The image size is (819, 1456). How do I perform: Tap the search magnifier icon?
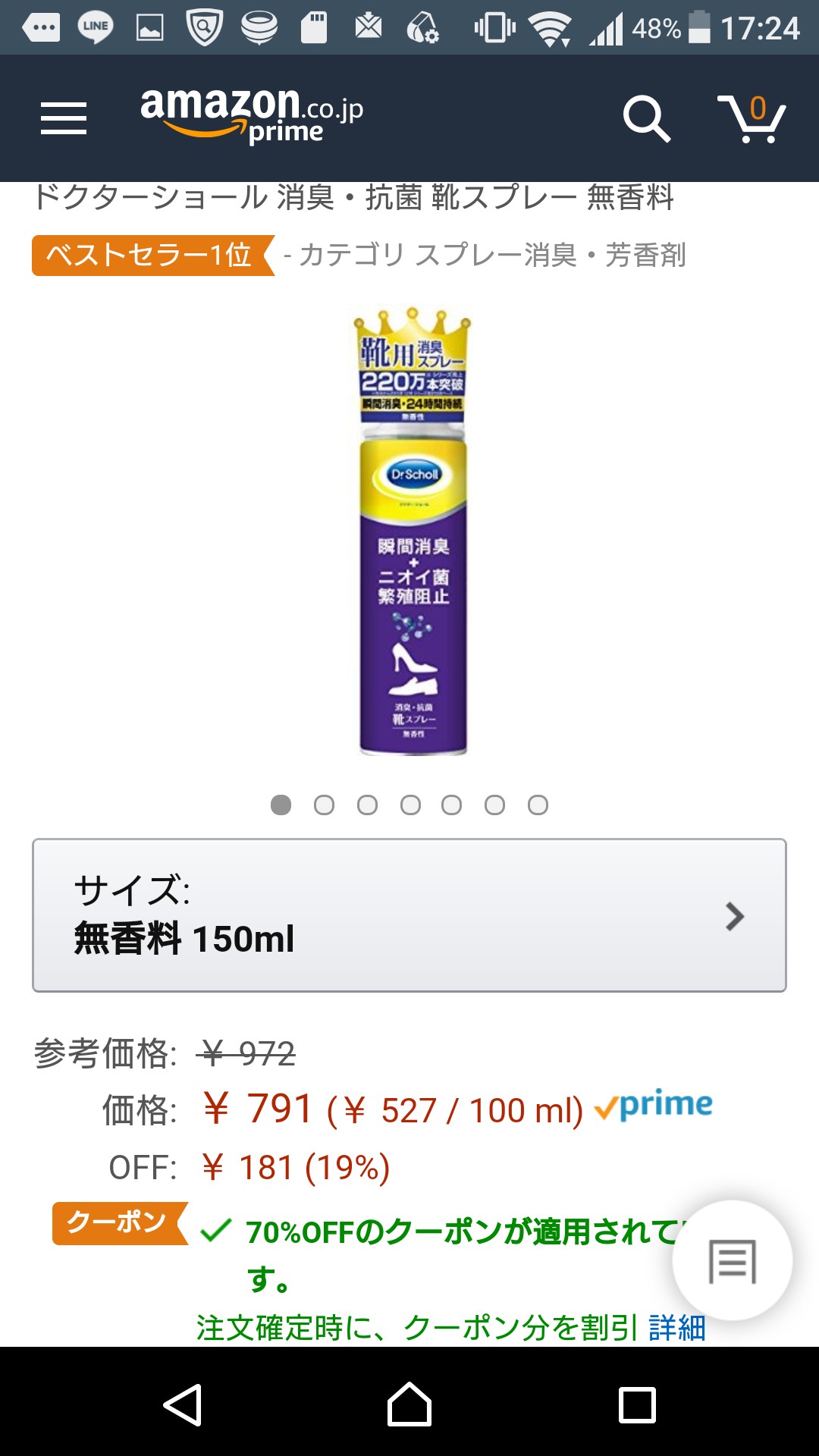[646, 119]
